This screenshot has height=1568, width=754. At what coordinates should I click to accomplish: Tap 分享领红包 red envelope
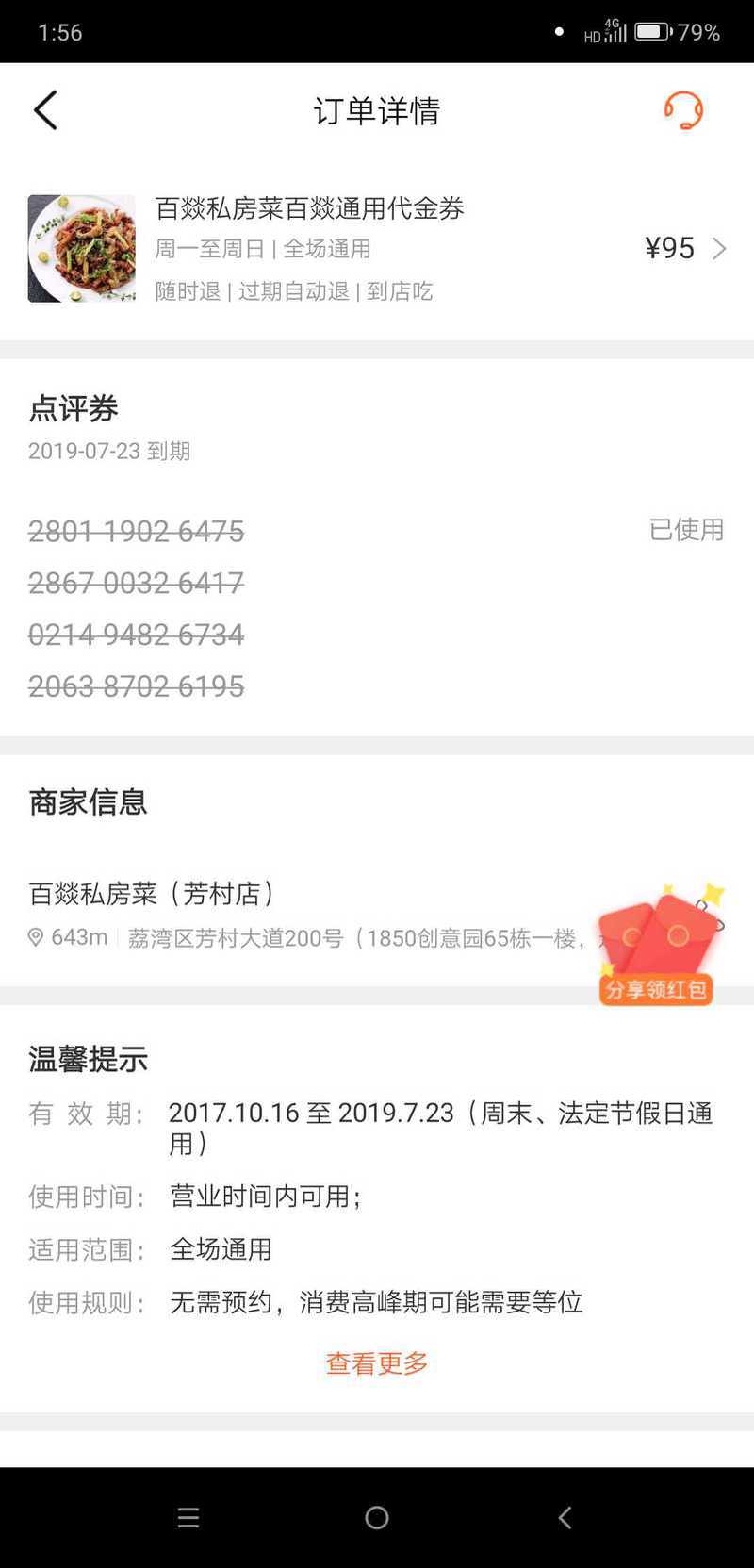point(658,946)
